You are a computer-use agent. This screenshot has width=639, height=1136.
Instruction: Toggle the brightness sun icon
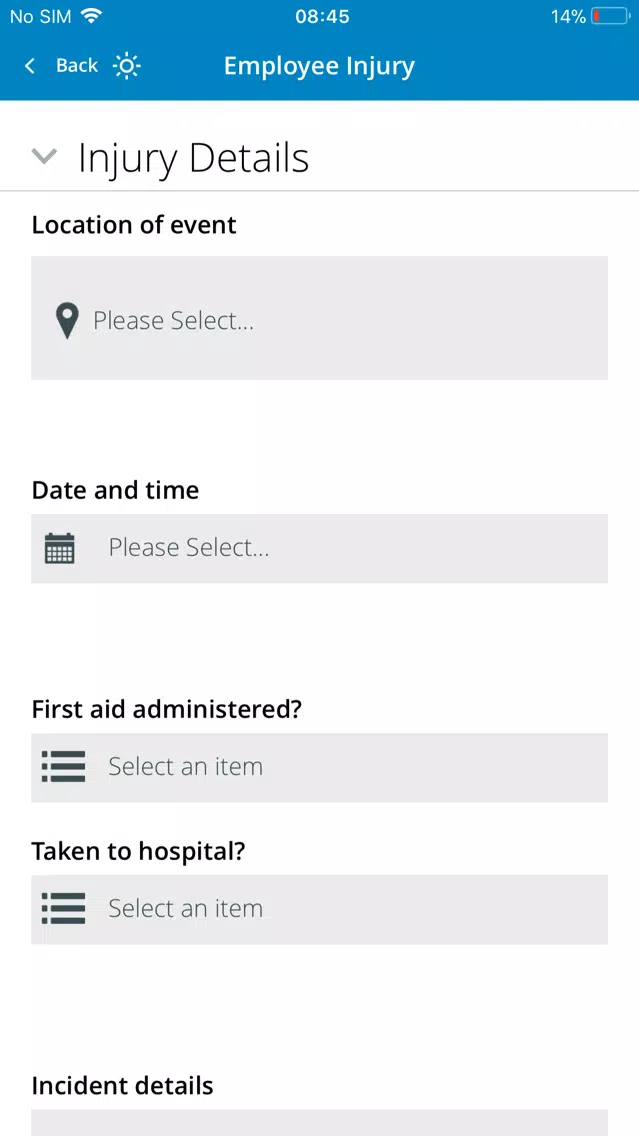(x=127, y=66)
